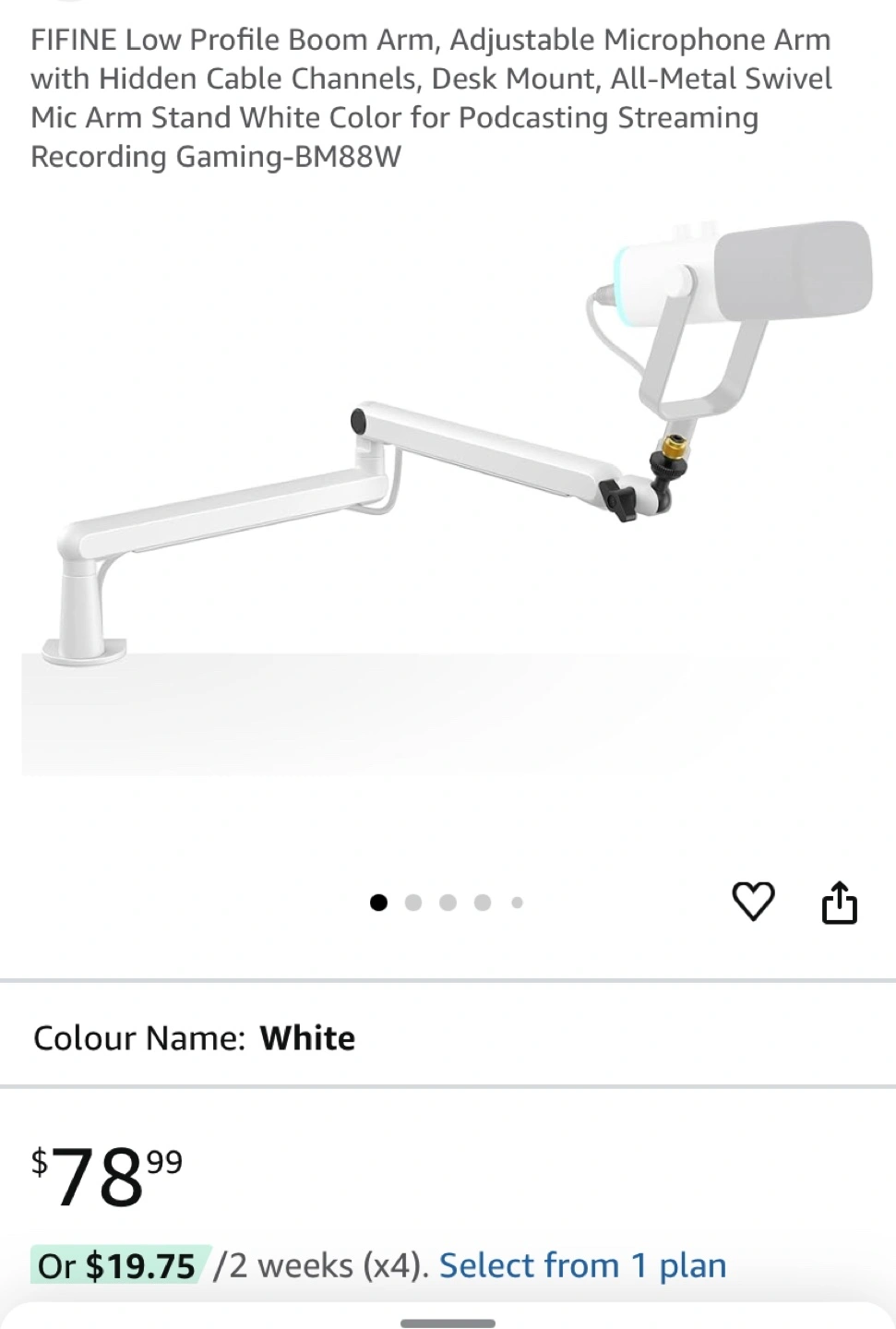Jump to the second image dot
The height and width of the screenshot is (1329, 896).
coord(413,903)
